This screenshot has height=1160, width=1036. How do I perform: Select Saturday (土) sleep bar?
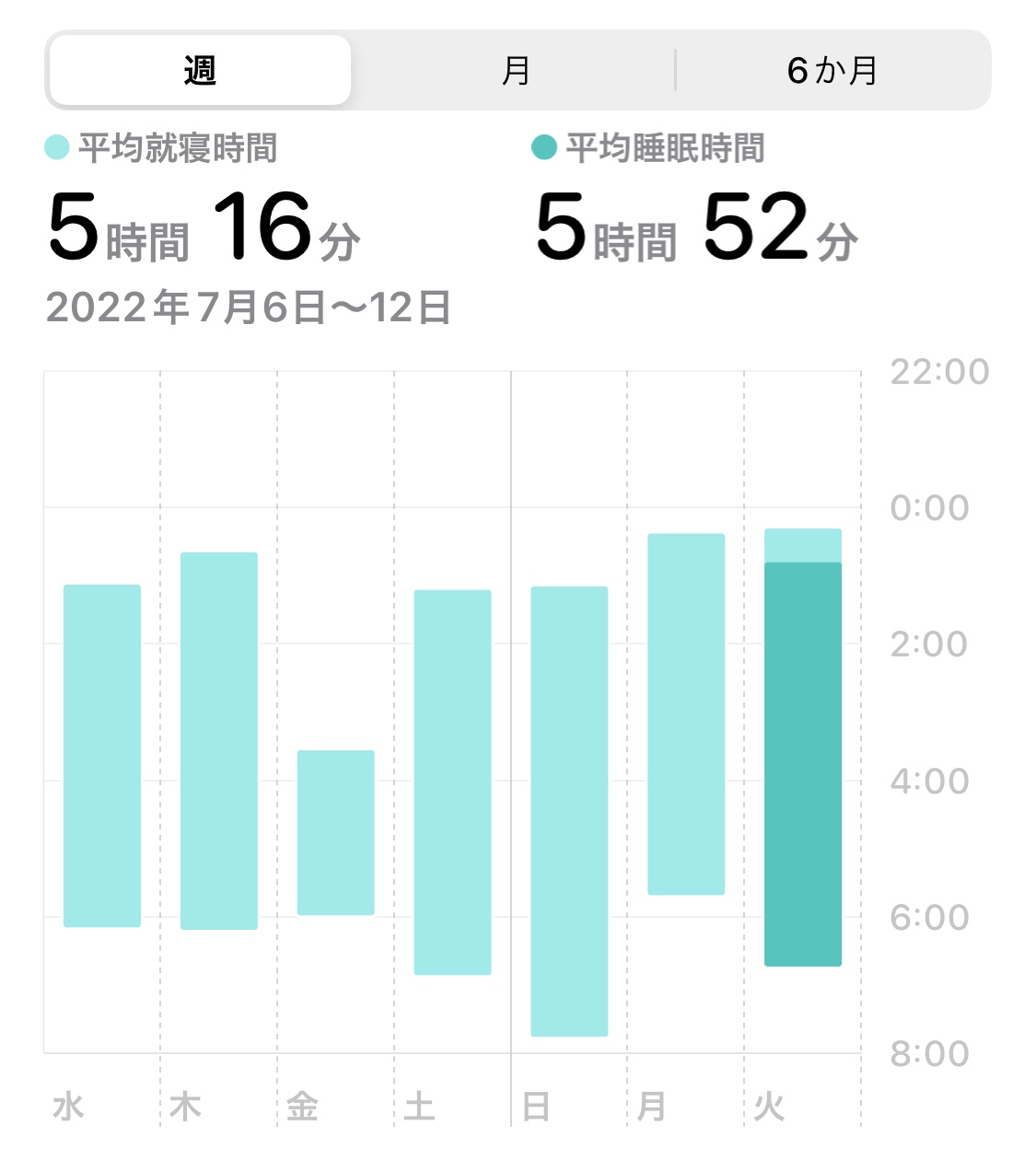tap(452, 783)
